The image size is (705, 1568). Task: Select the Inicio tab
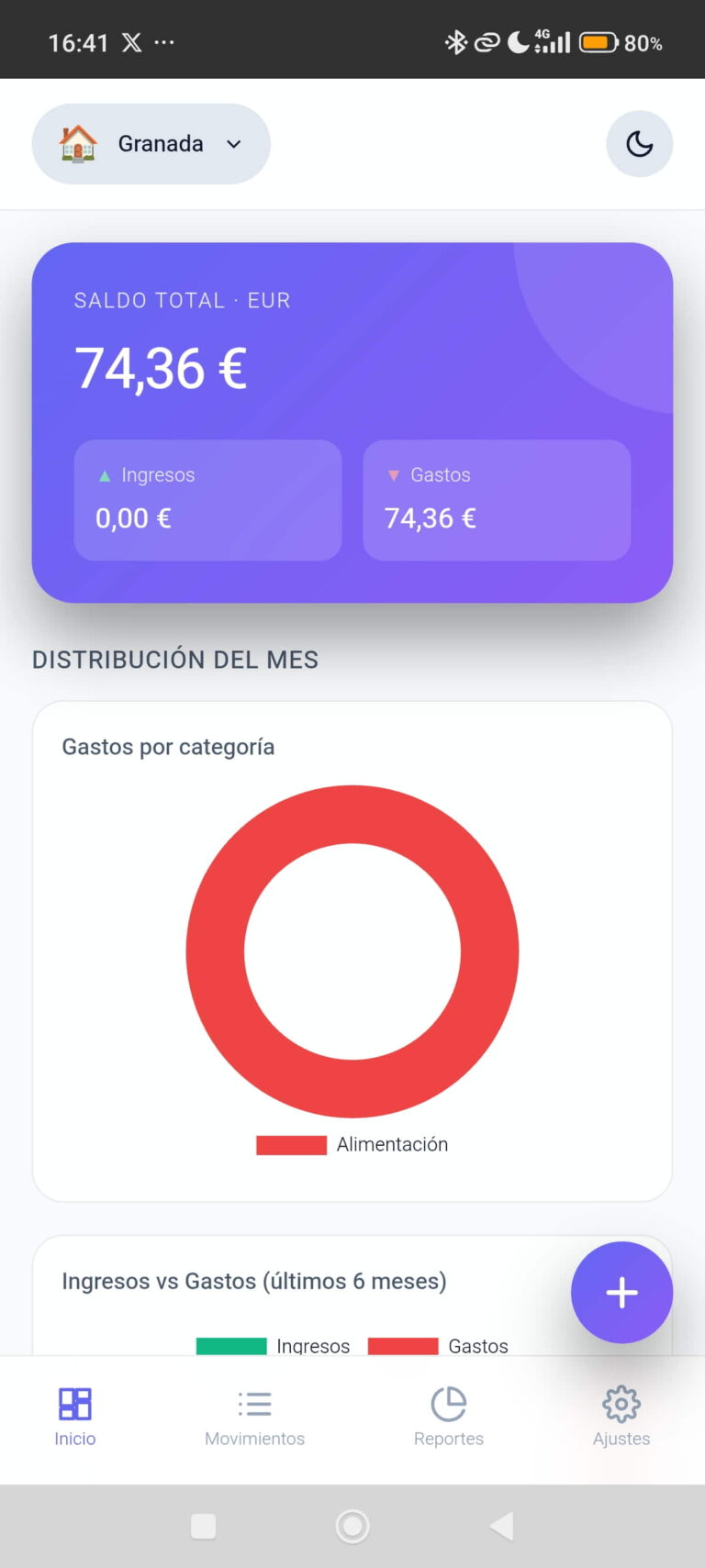point(75,1418)
